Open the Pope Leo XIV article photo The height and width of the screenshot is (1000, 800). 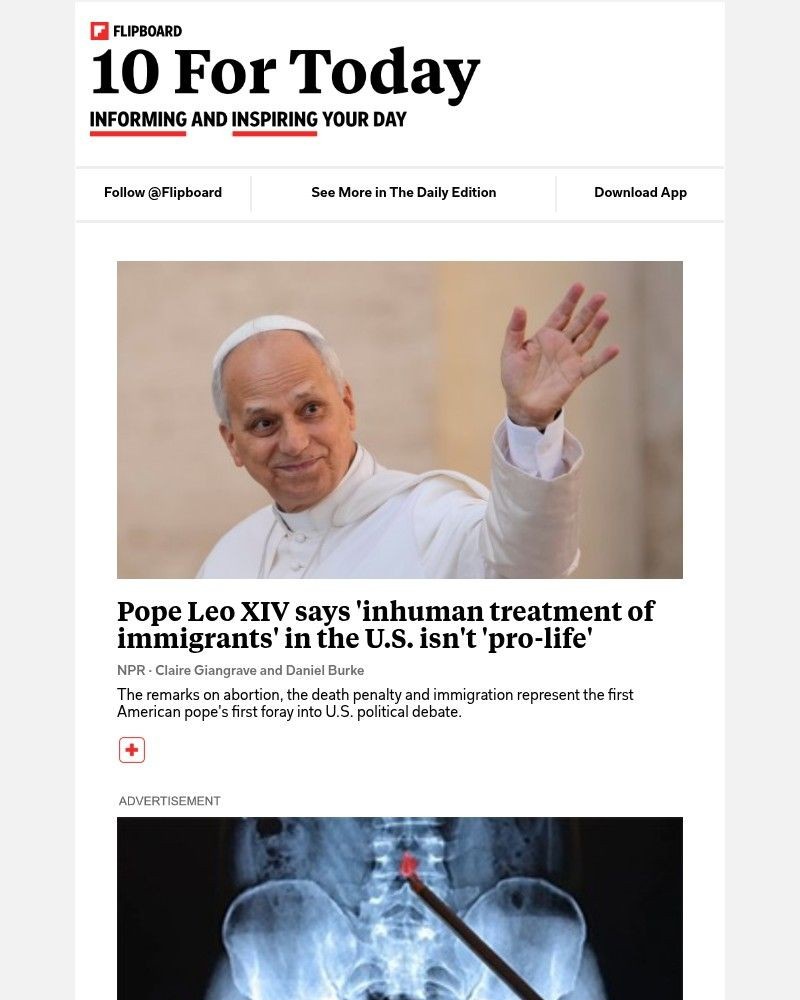click(400, 420)
